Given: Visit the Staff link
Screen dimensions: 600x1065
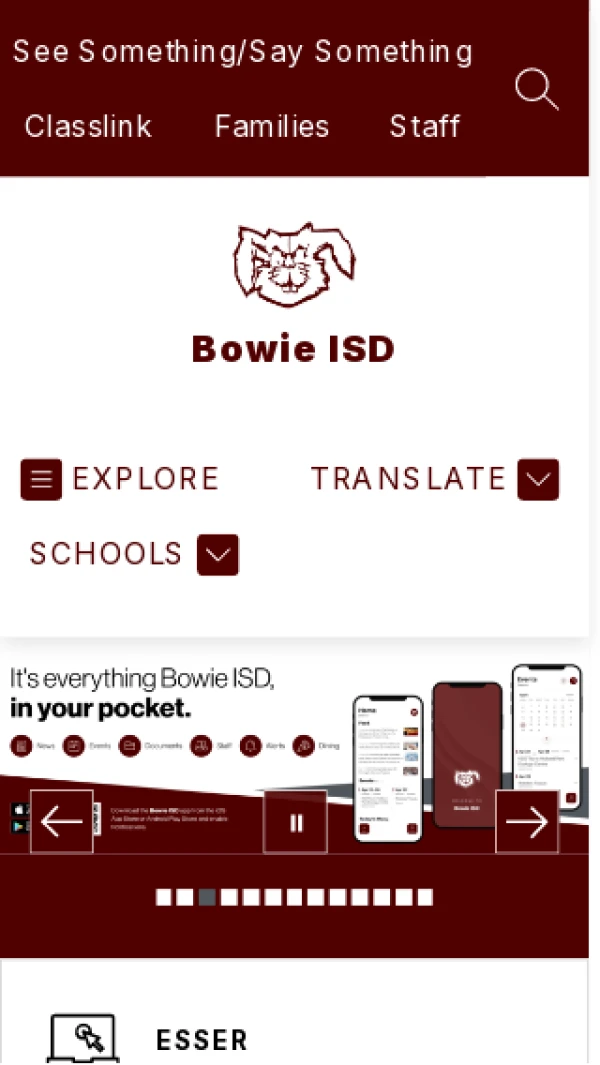Looking at the screenshot, I should [x=425, y=127].
